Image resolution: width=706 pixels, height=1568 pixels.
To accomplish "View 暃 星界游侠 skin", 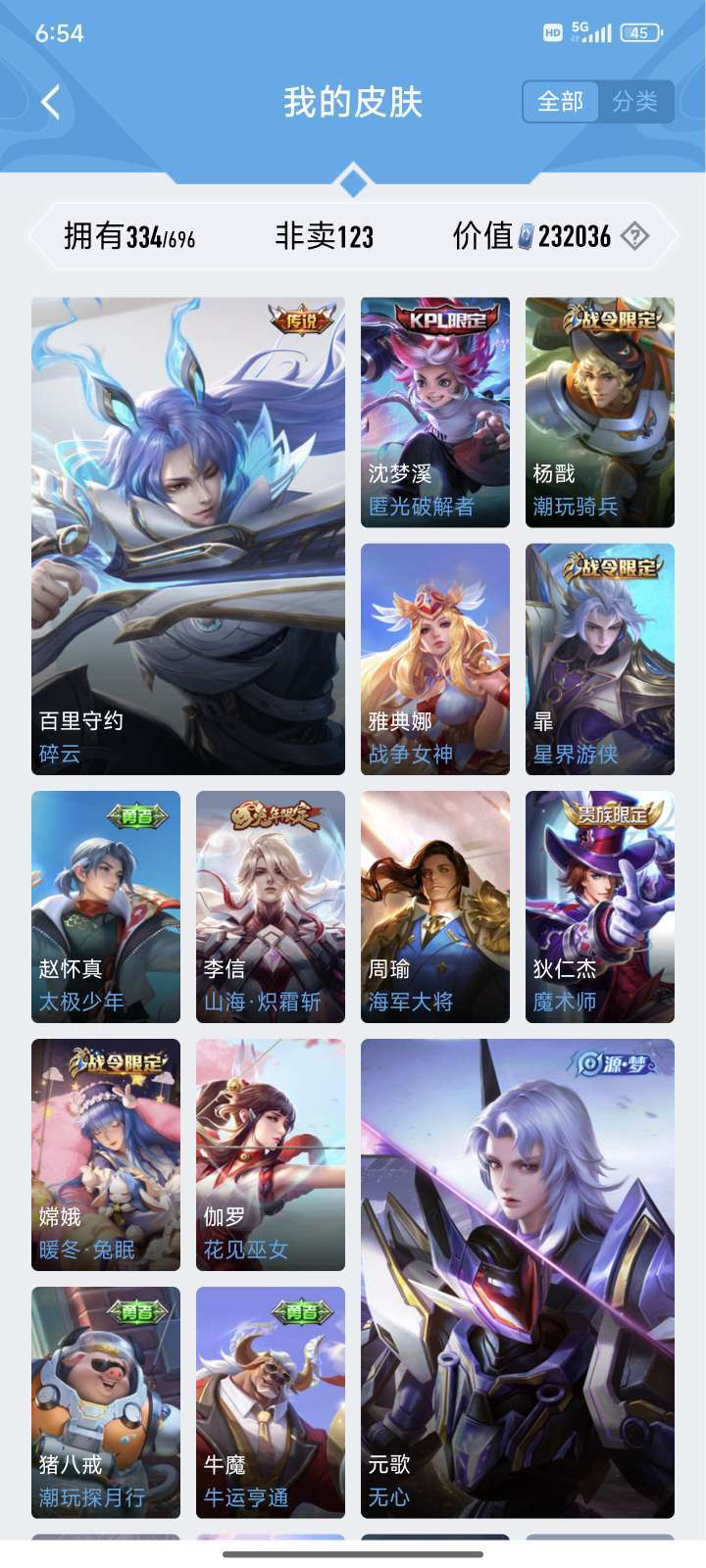I will [x=600, y=660].
